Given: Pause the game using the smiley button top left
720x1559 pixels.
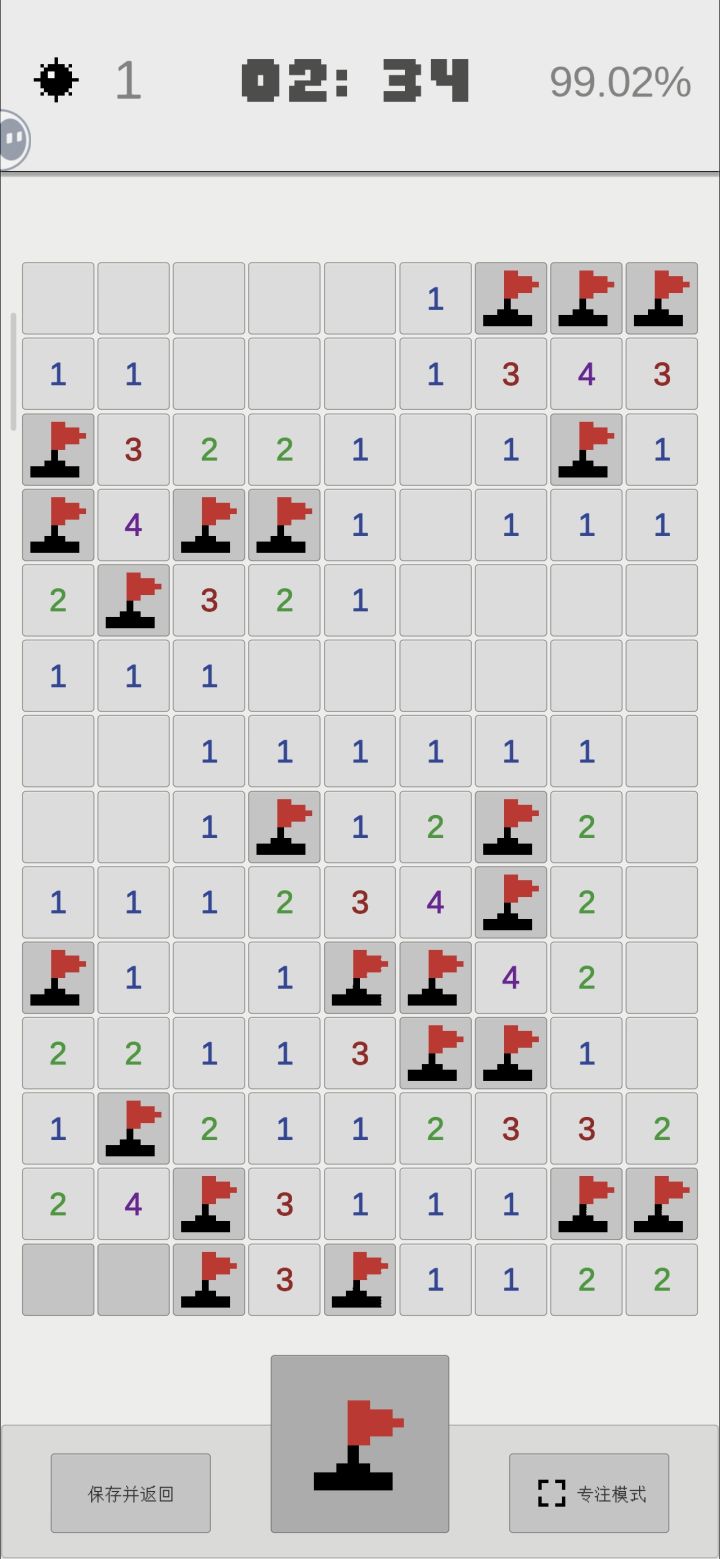Looking at the screenshot, I should click(x=14, y=139).
